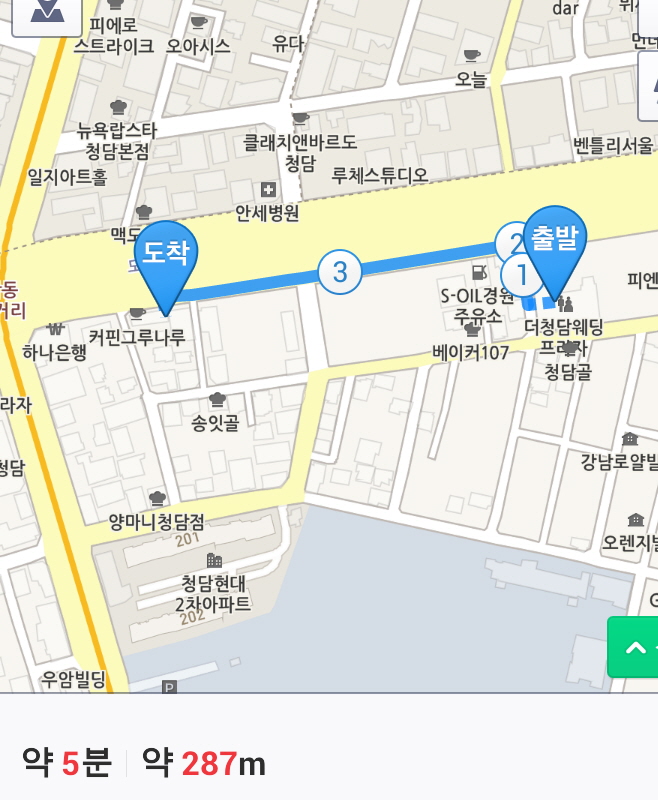Tap the 도착 arrival pin
The height and width of the screenshot is (800, 658).
tap(165, 255)
